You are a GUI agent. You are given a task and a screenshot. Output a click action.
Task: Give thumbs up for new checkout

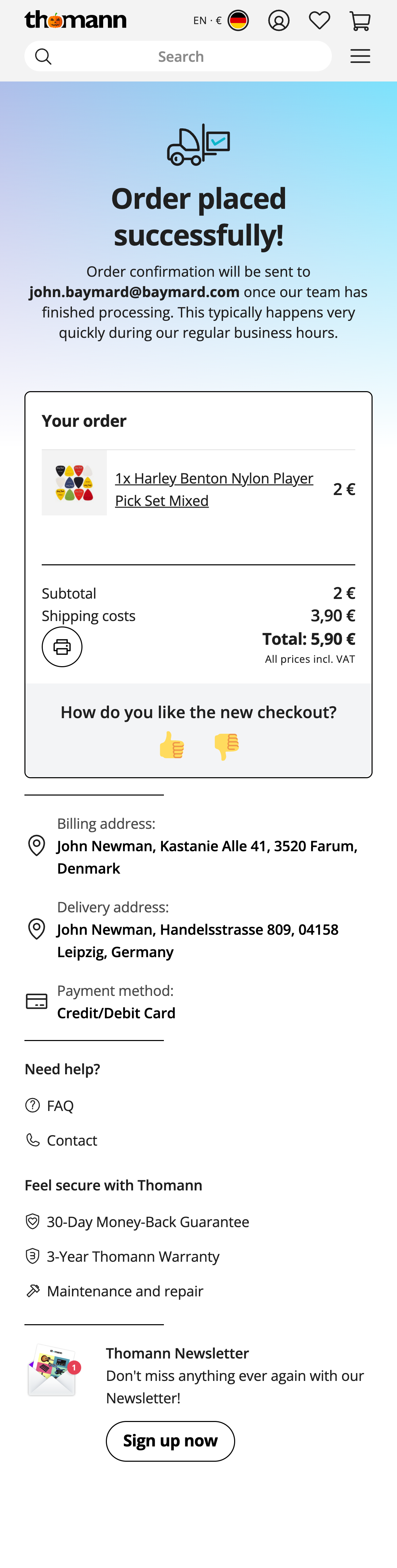[x=171, y=745]
